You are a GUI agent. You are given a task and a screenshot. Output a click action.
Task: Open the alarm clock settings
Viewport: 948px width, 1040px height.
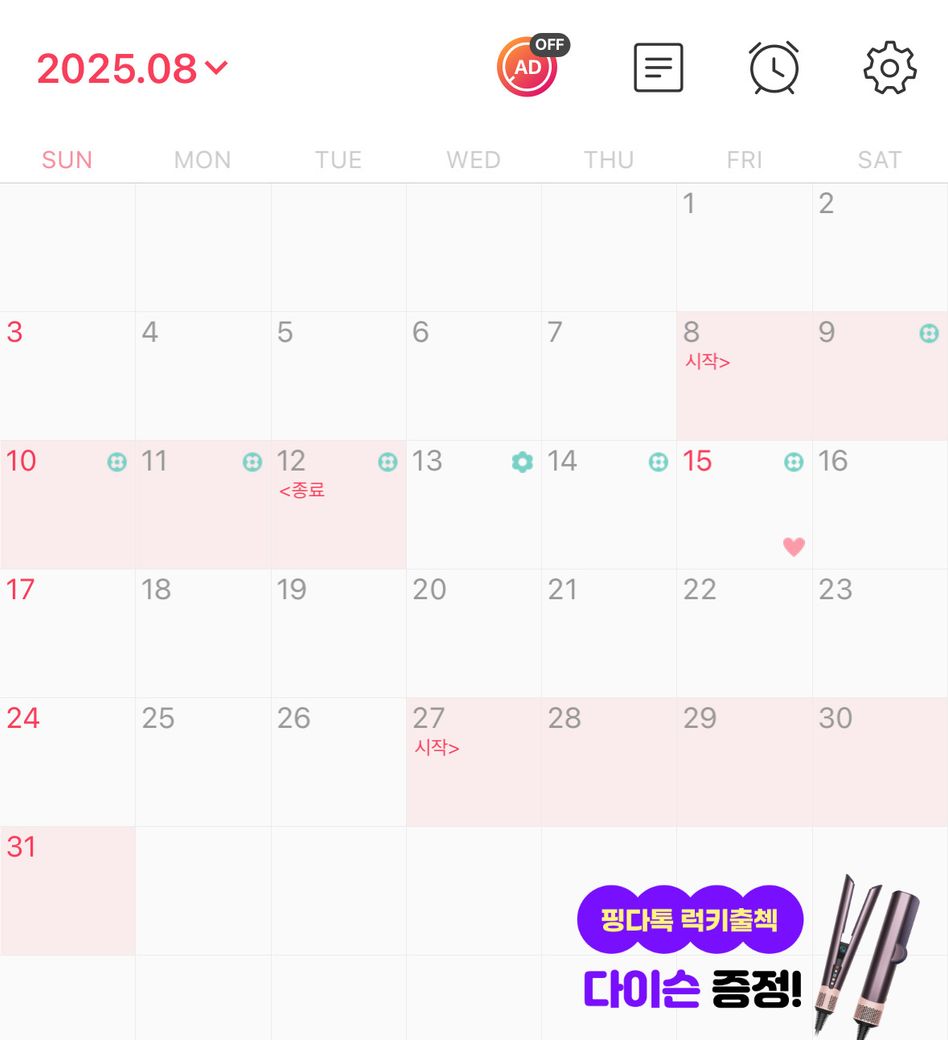click(x=774, y=68)
